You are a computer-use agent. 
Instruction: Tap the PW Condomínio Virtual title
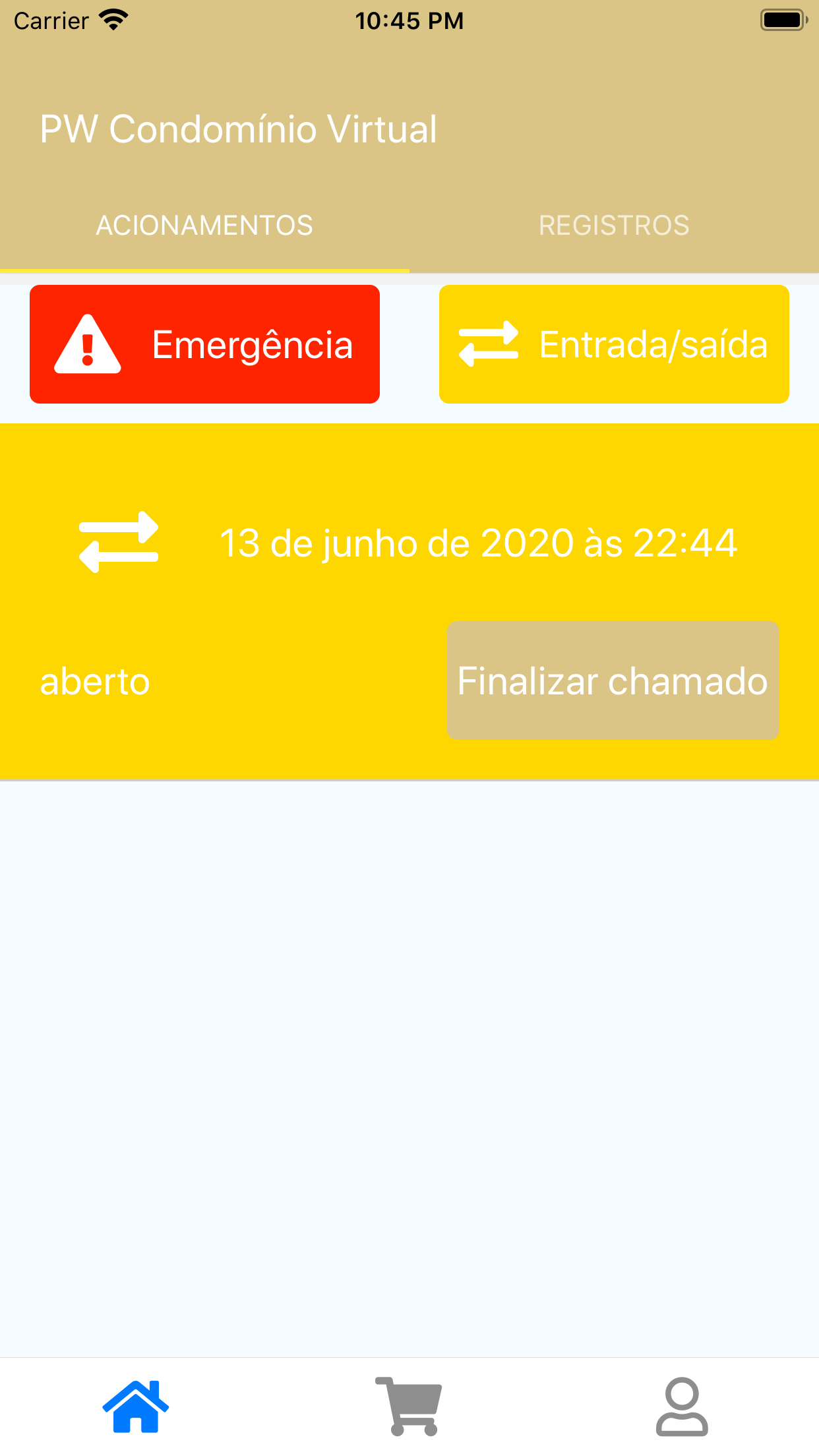[x=239, y=129]
